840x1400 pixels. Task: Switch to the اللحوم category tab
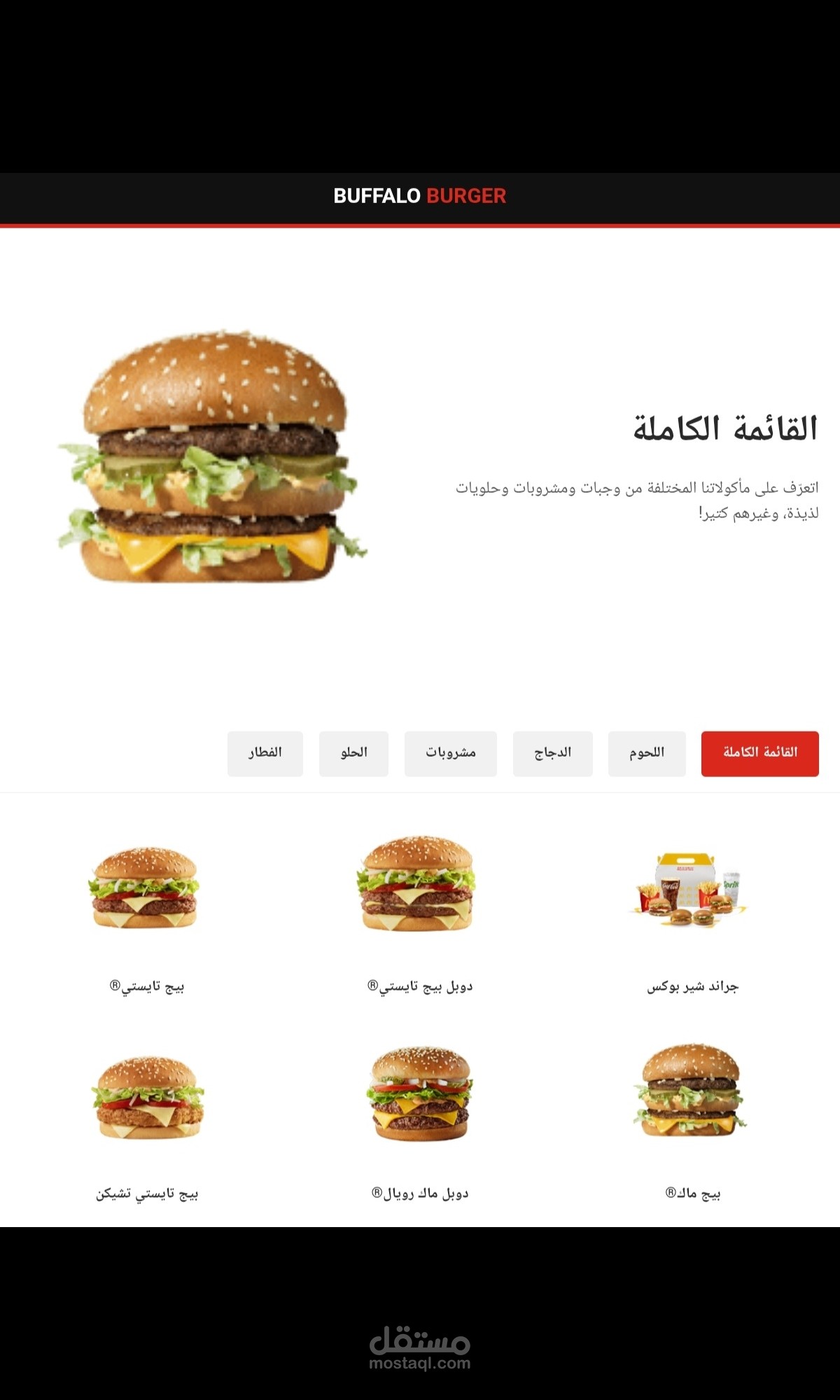(x=646, y=753)
